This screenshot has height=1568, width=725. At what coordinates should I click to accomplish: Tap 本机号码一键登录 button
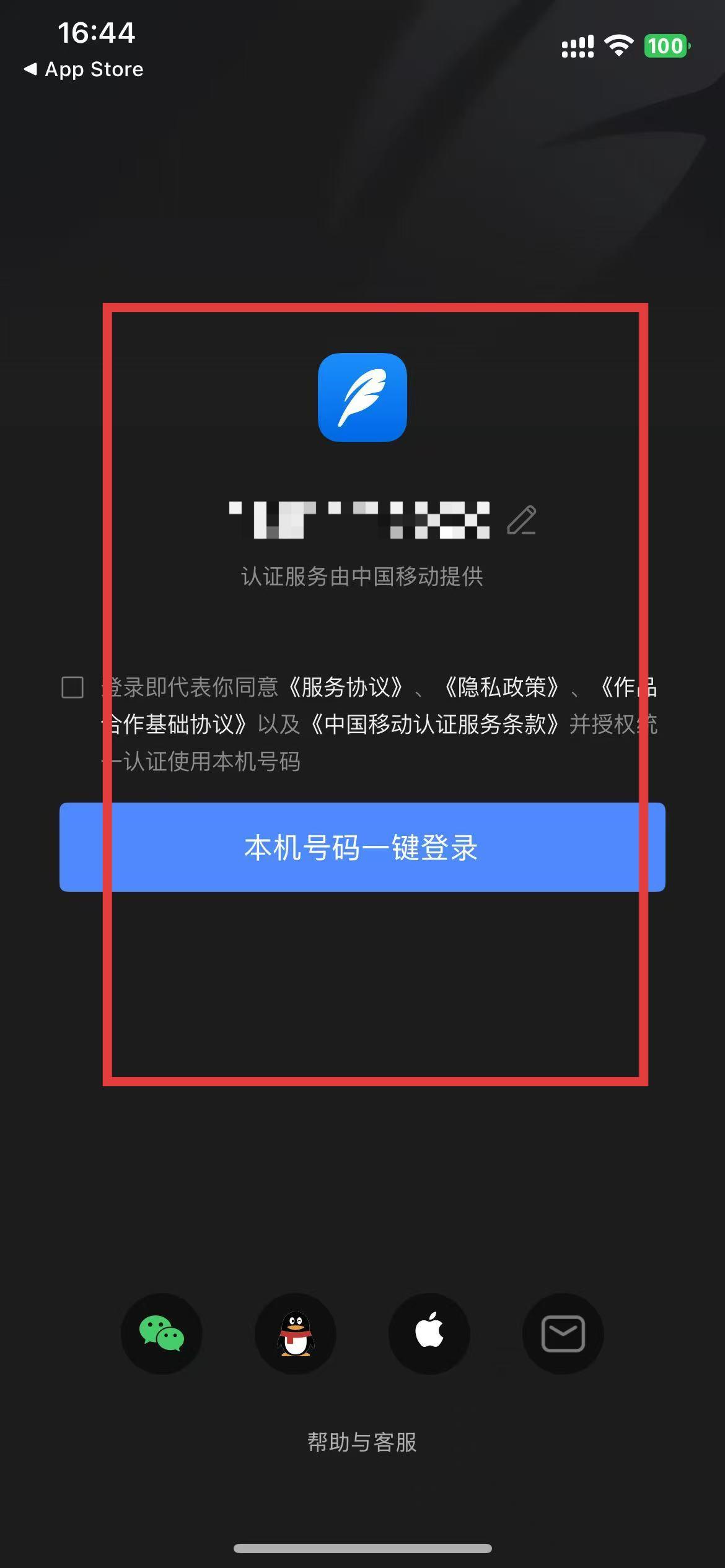[362, 847]
